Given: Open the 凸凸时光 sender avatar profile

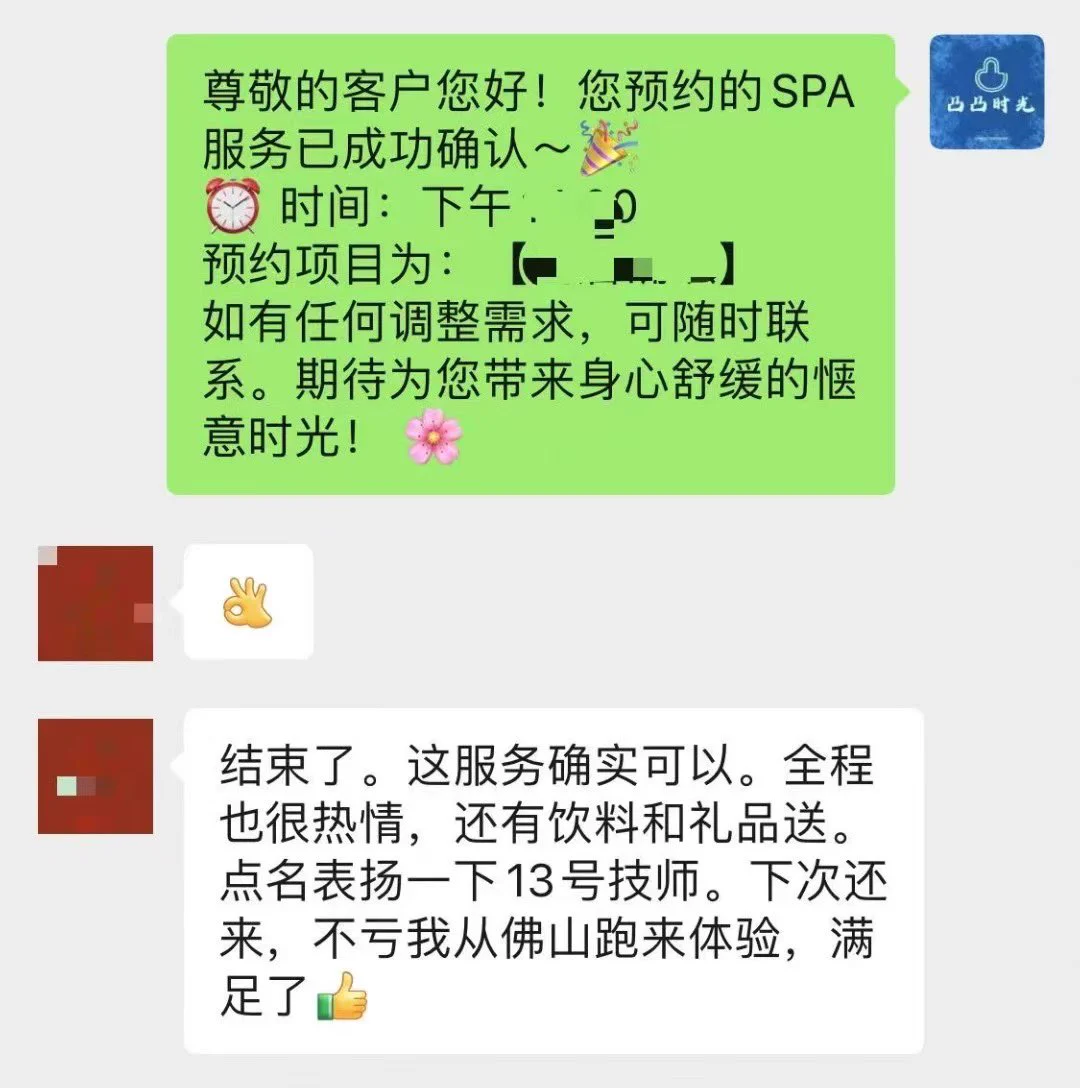Looking at the screenshot, I should tap(986, 92).
